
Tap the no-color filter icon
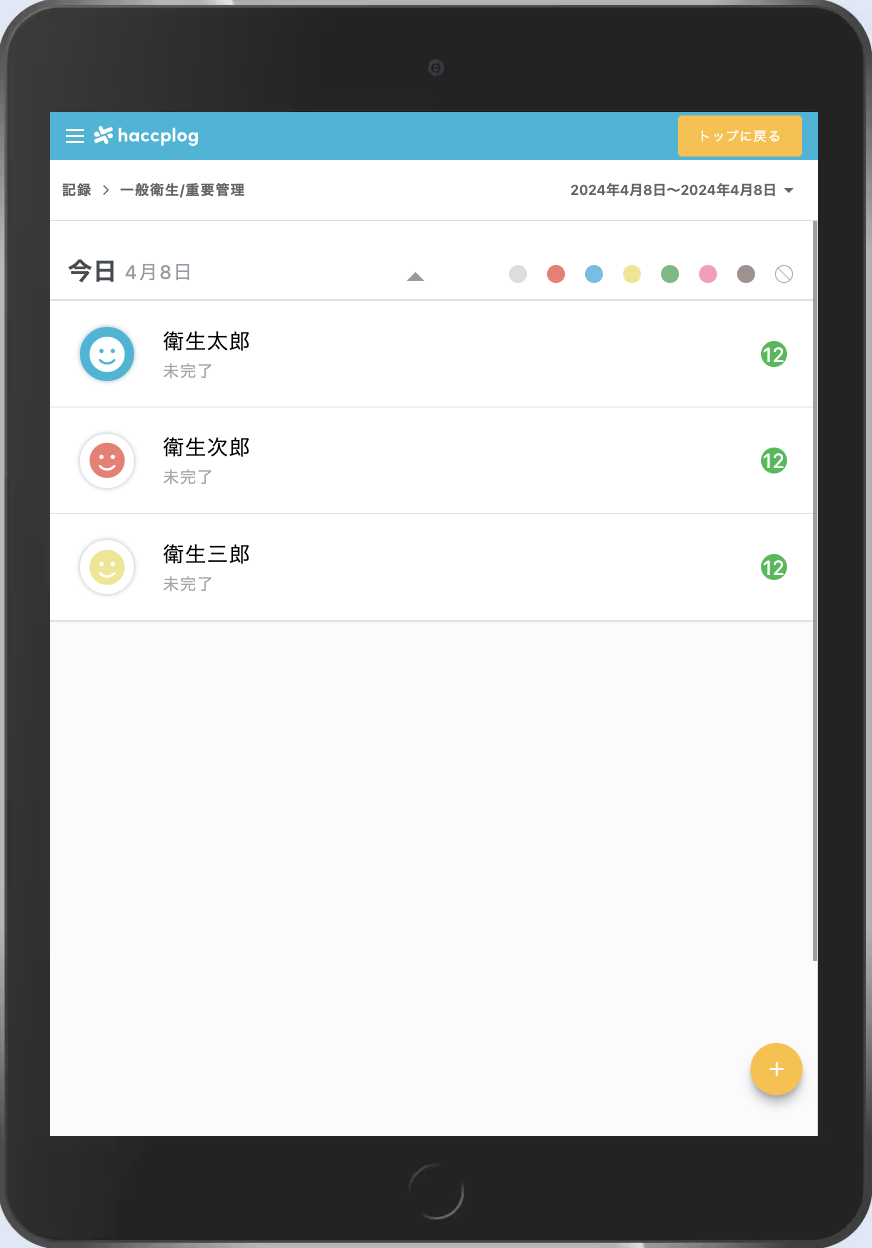[x=784, y=274]
